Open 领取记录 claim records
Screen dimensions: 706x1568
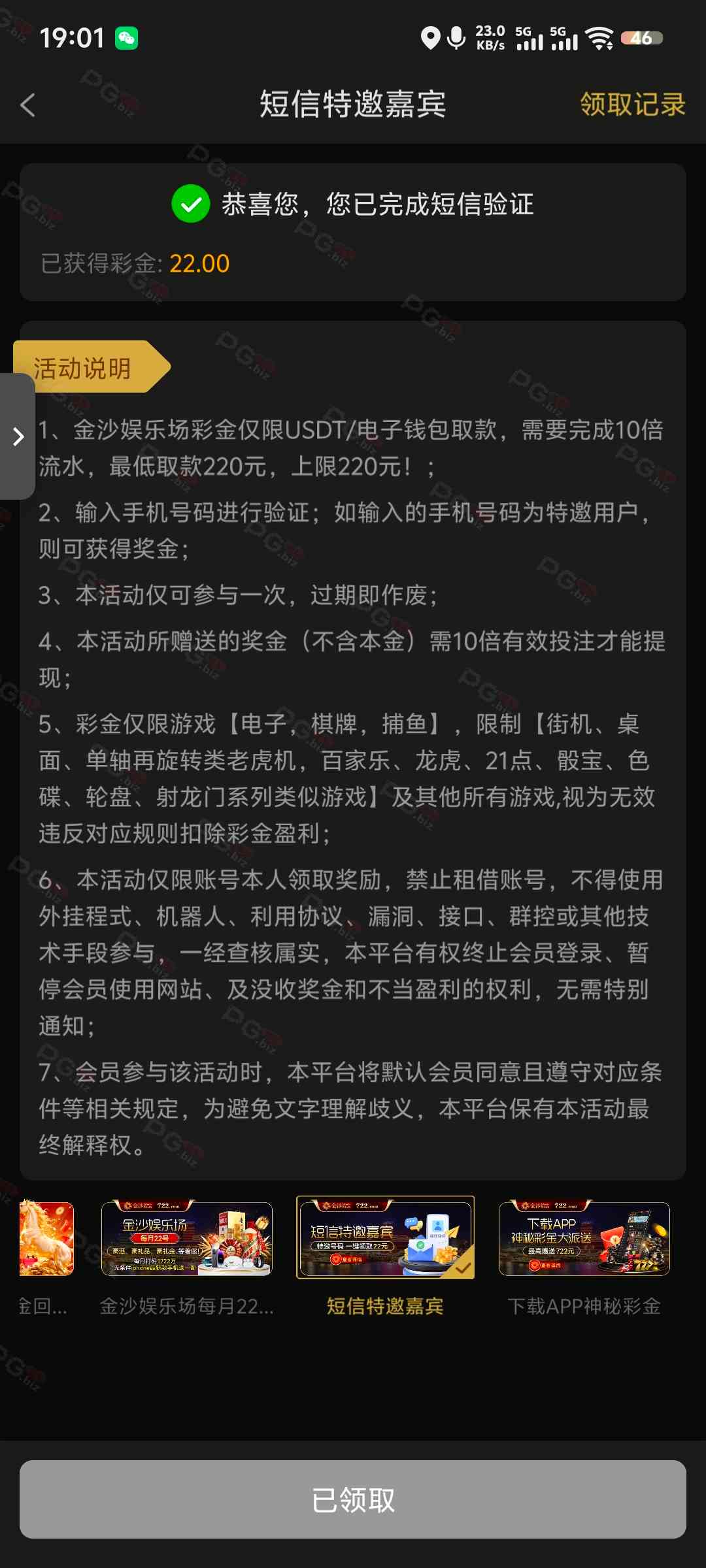tap(632, 105)
